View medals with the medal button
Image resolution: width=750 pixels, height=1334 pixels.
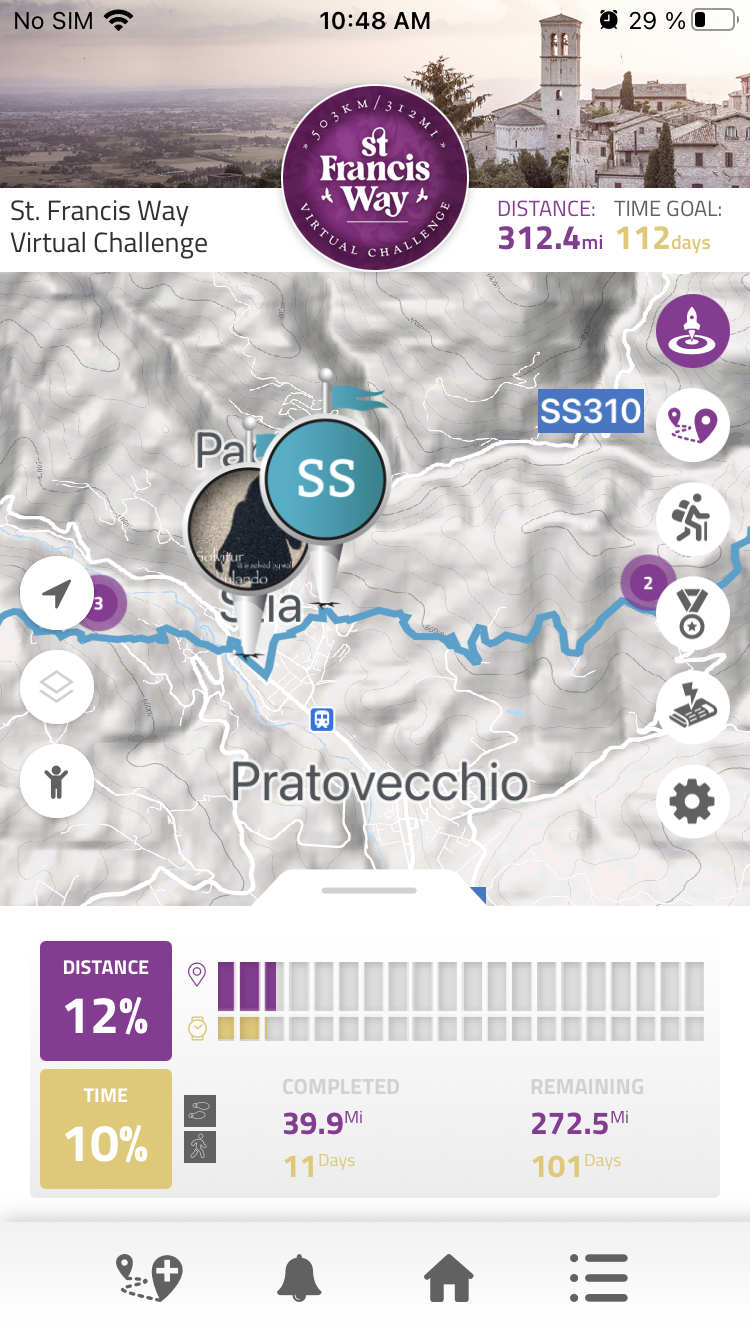tap(692, 612)
